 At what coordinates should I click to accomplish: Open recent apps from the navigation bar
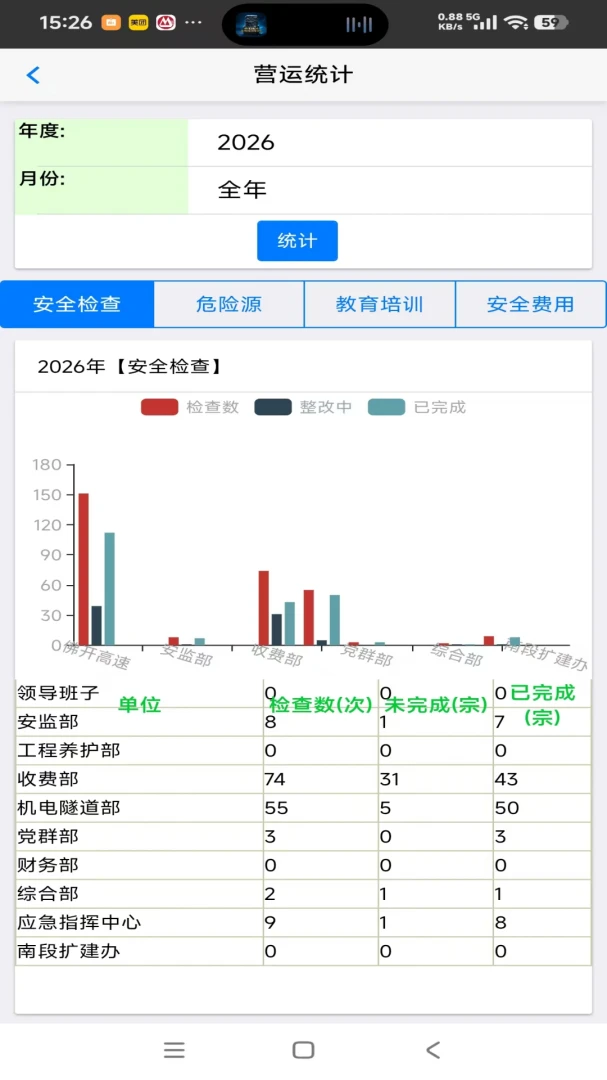174,1050
